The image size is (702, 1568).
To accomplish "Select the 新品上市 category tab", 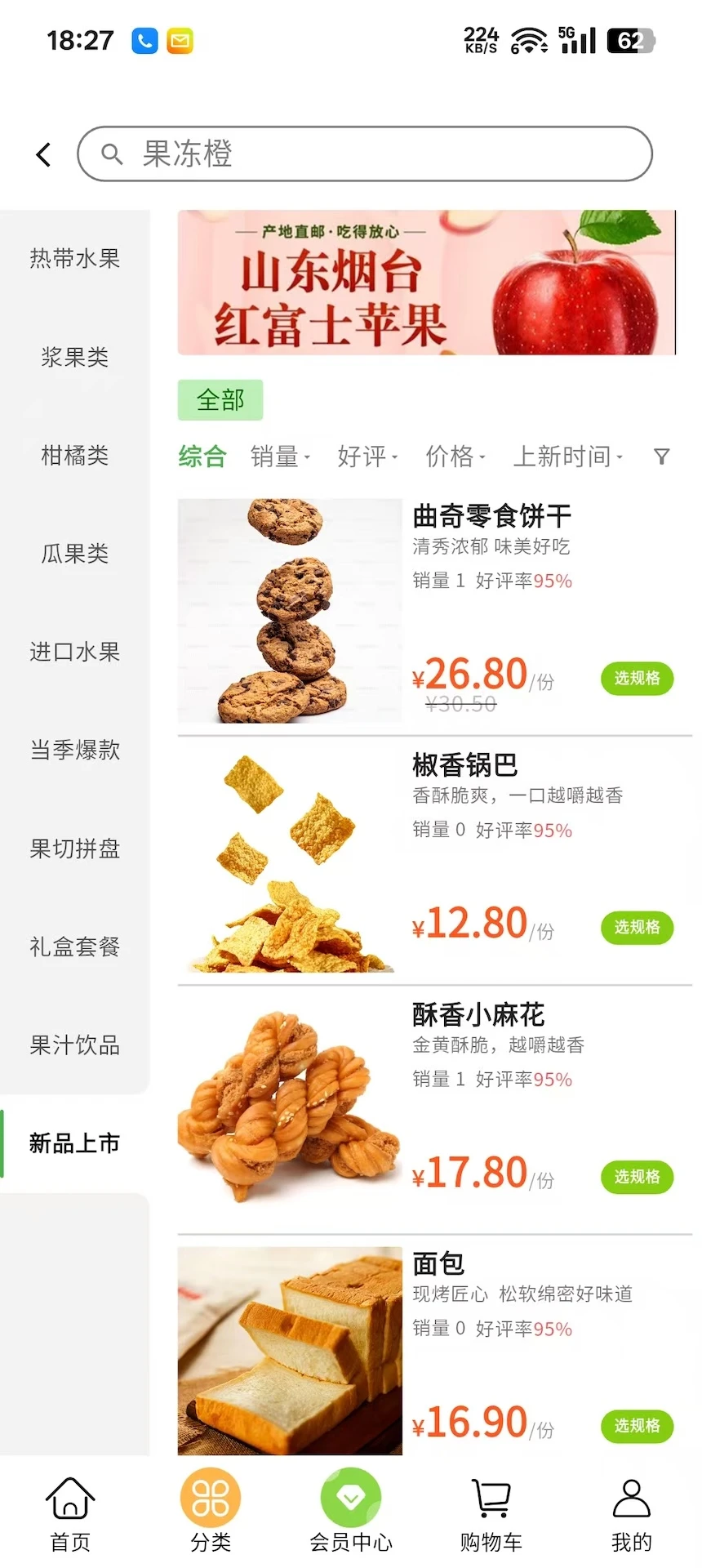I will (74, 1143).
